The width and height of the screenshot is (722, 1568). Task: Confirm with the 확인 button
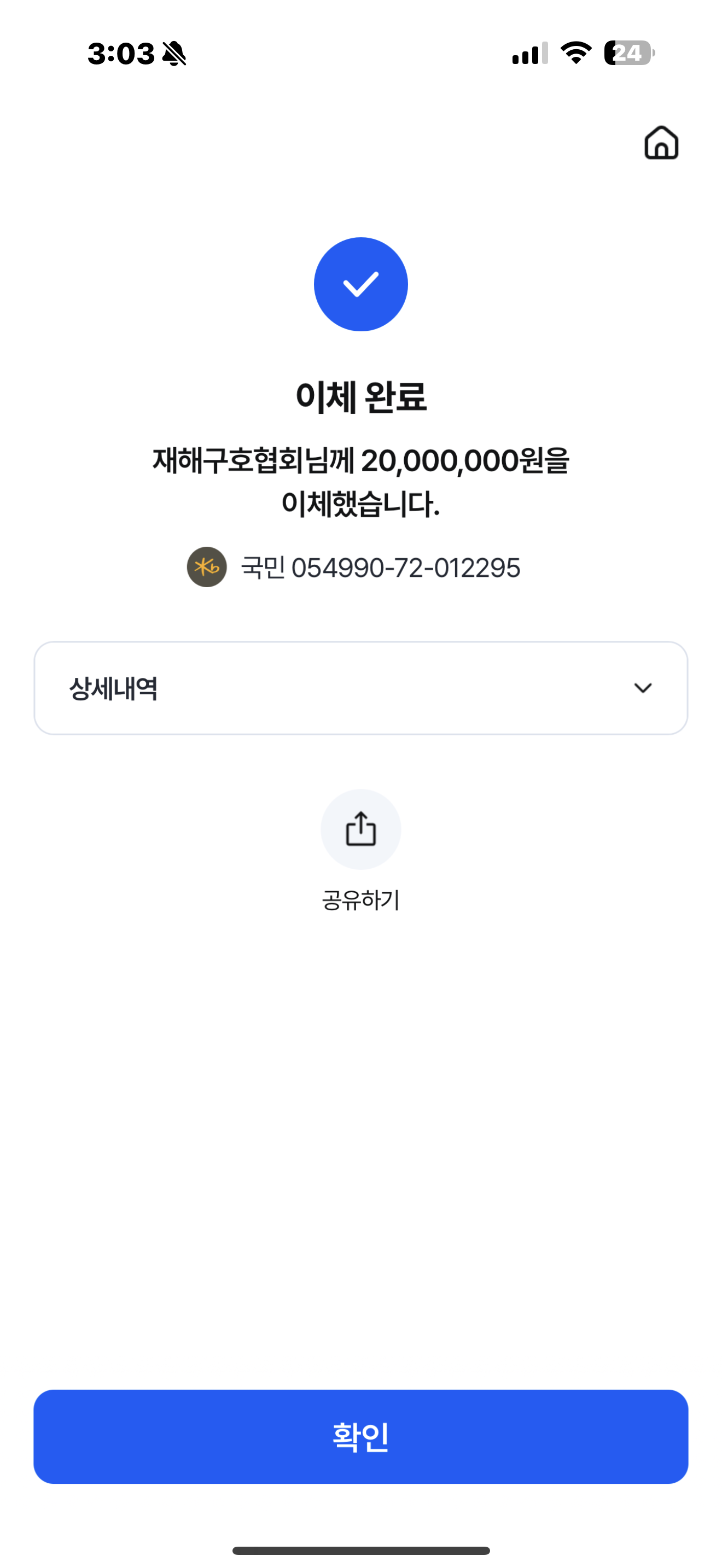(361, 1437)
